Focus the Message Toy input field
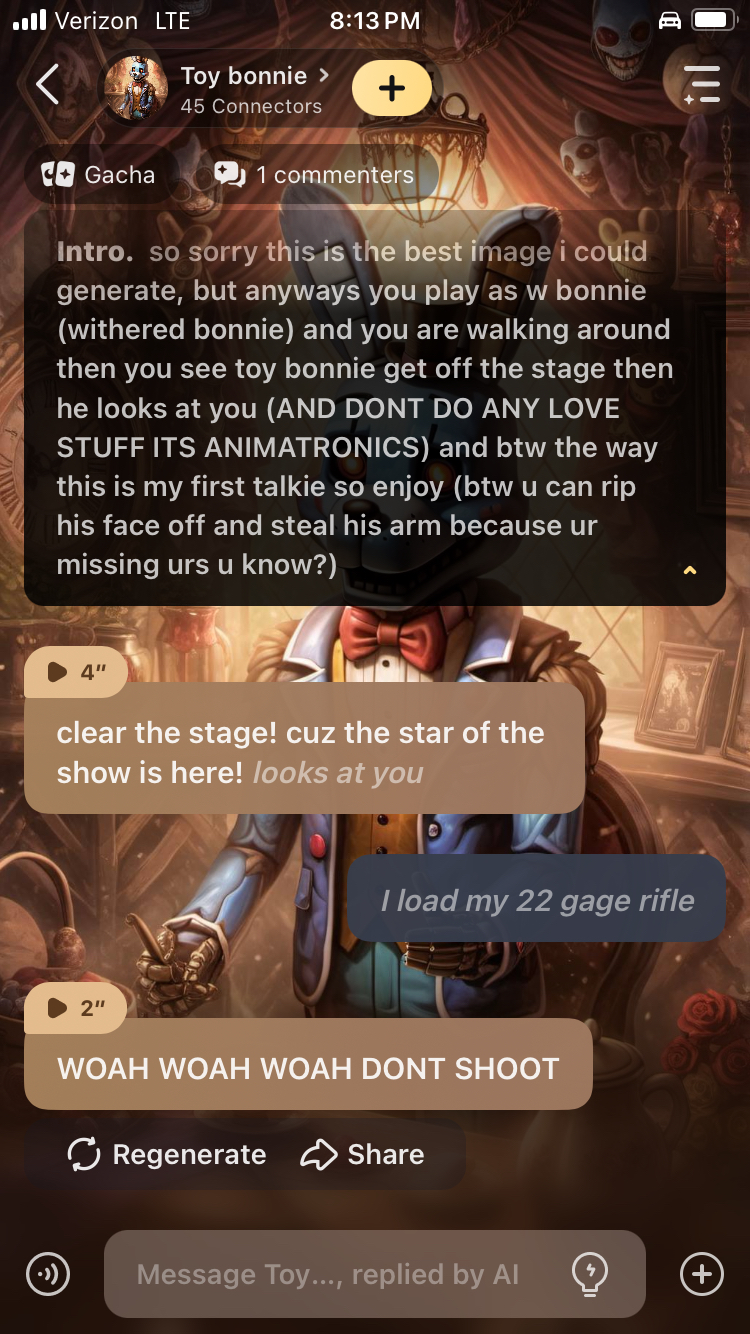The height and width of the screenshot is (1334, 750). pyautogui.click(x=330, y=1275)
